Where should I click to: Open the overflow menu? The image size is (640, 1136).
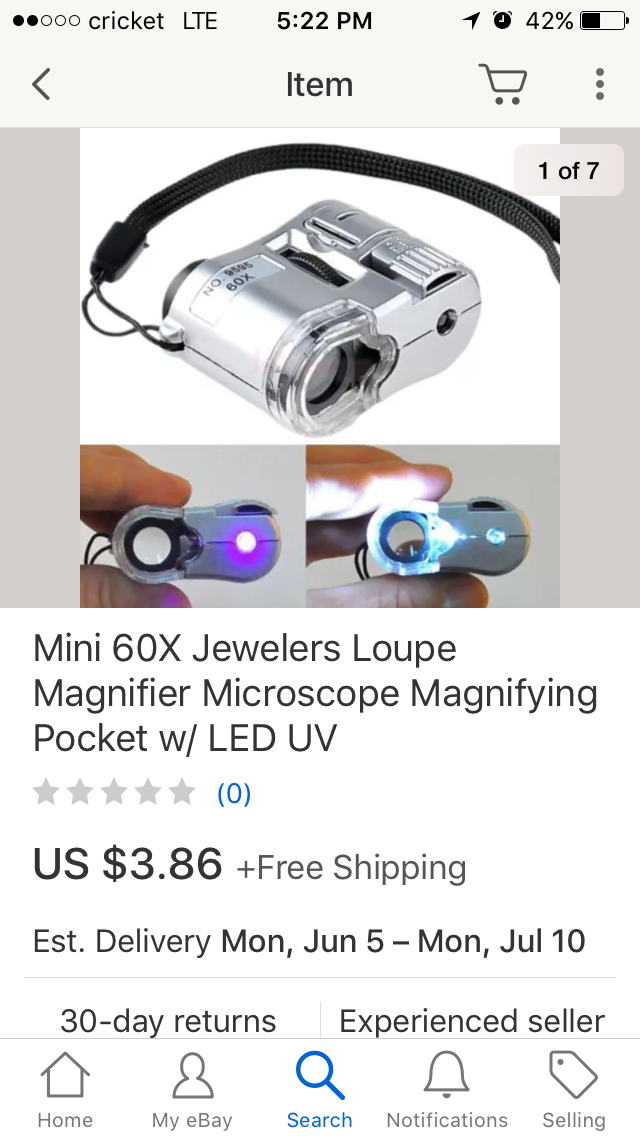pyautogui.click(x=599, y=84)
